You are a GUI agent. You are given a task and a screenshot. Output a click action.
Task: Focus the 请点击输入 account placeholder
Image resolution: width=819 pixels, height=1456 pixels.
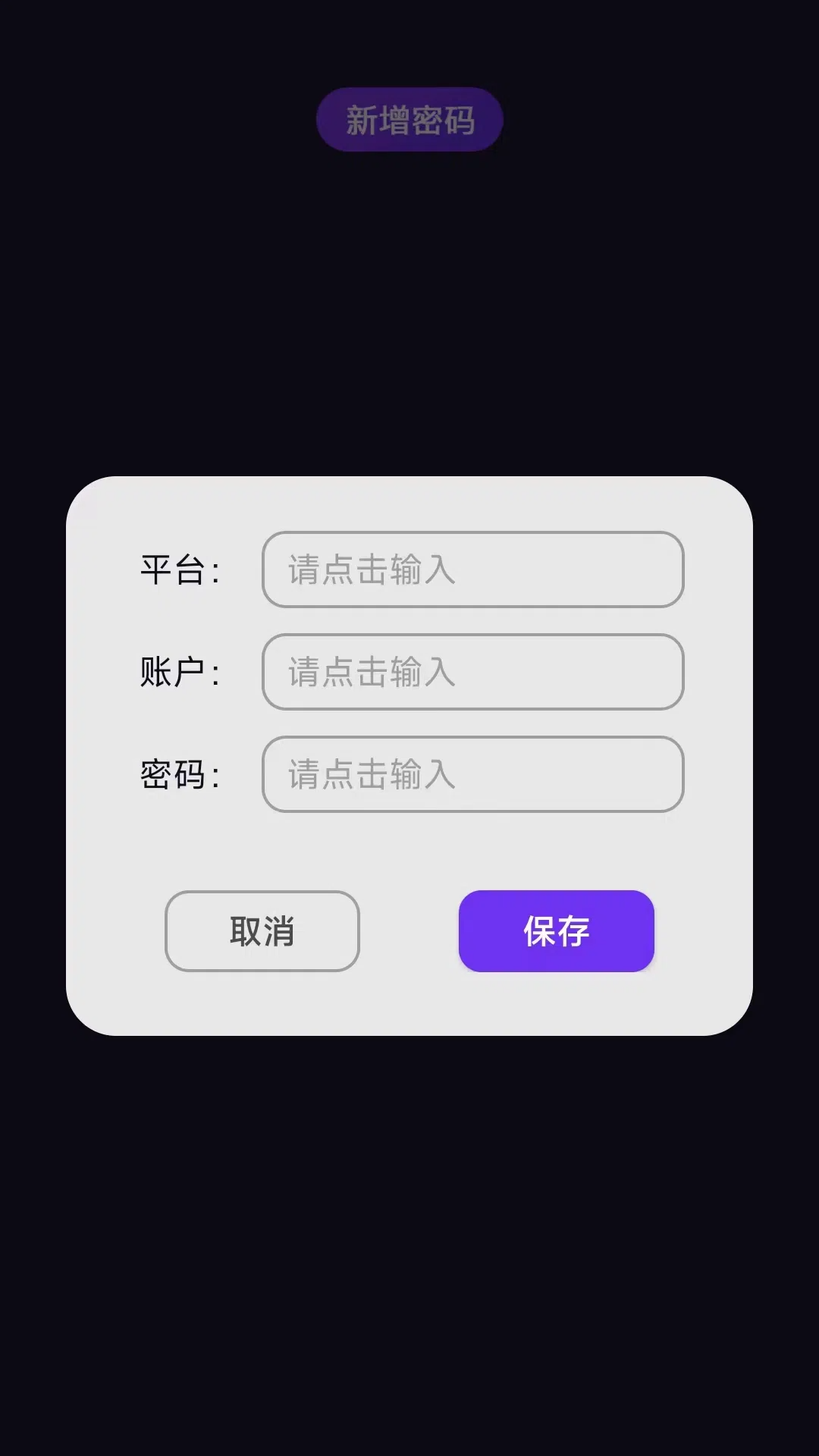(369, 673)
